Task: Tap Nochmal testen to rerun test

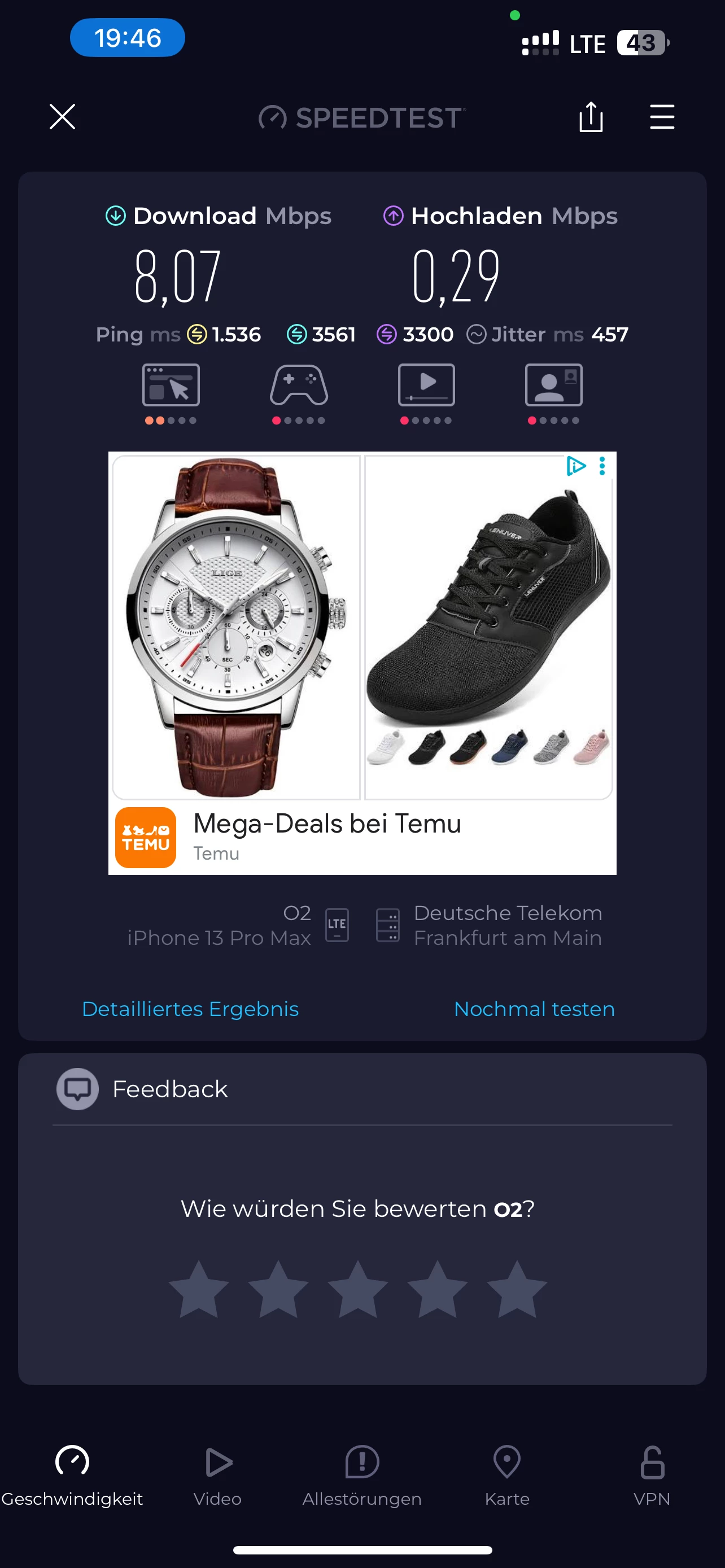Action: point(534,1009)
